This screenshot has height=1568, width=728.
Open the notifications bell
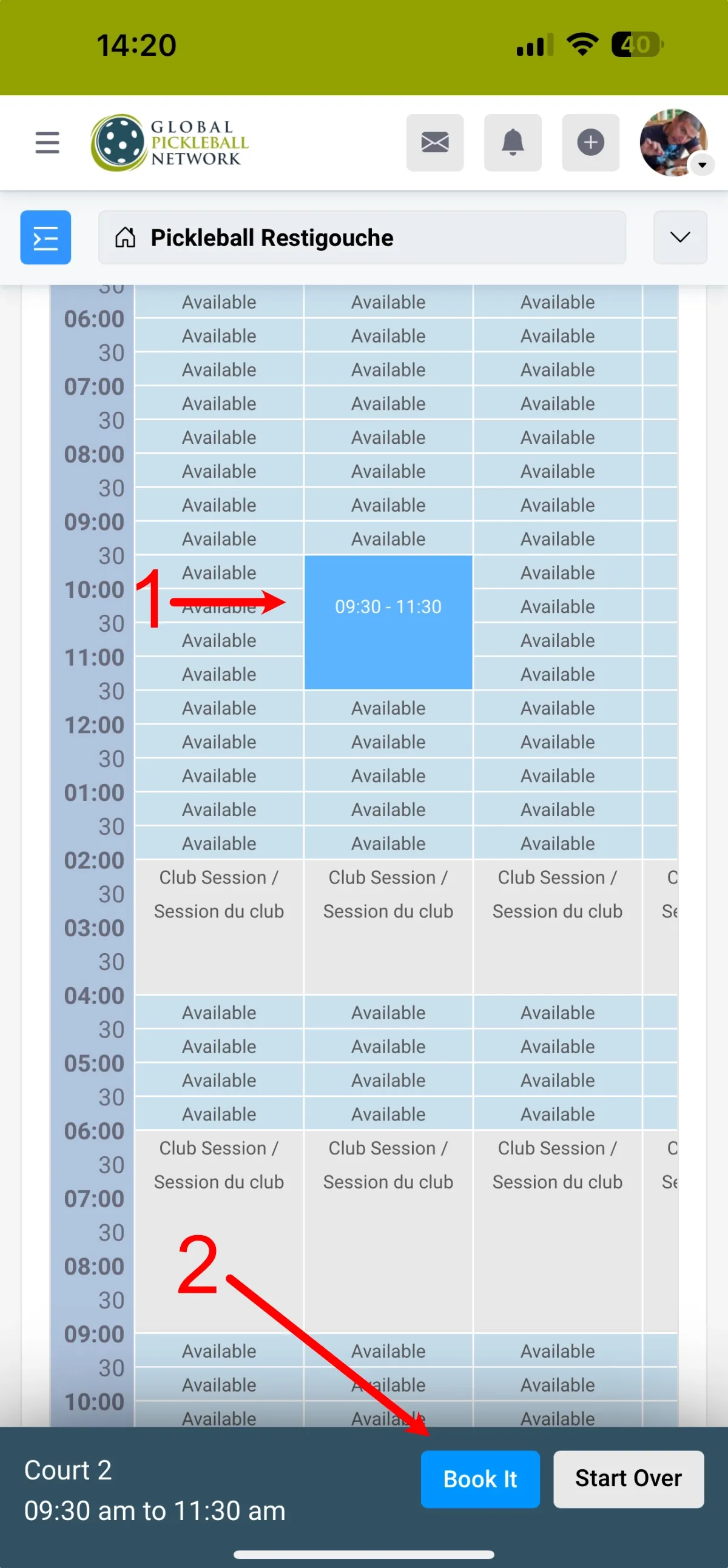click(x=513, y=142)
